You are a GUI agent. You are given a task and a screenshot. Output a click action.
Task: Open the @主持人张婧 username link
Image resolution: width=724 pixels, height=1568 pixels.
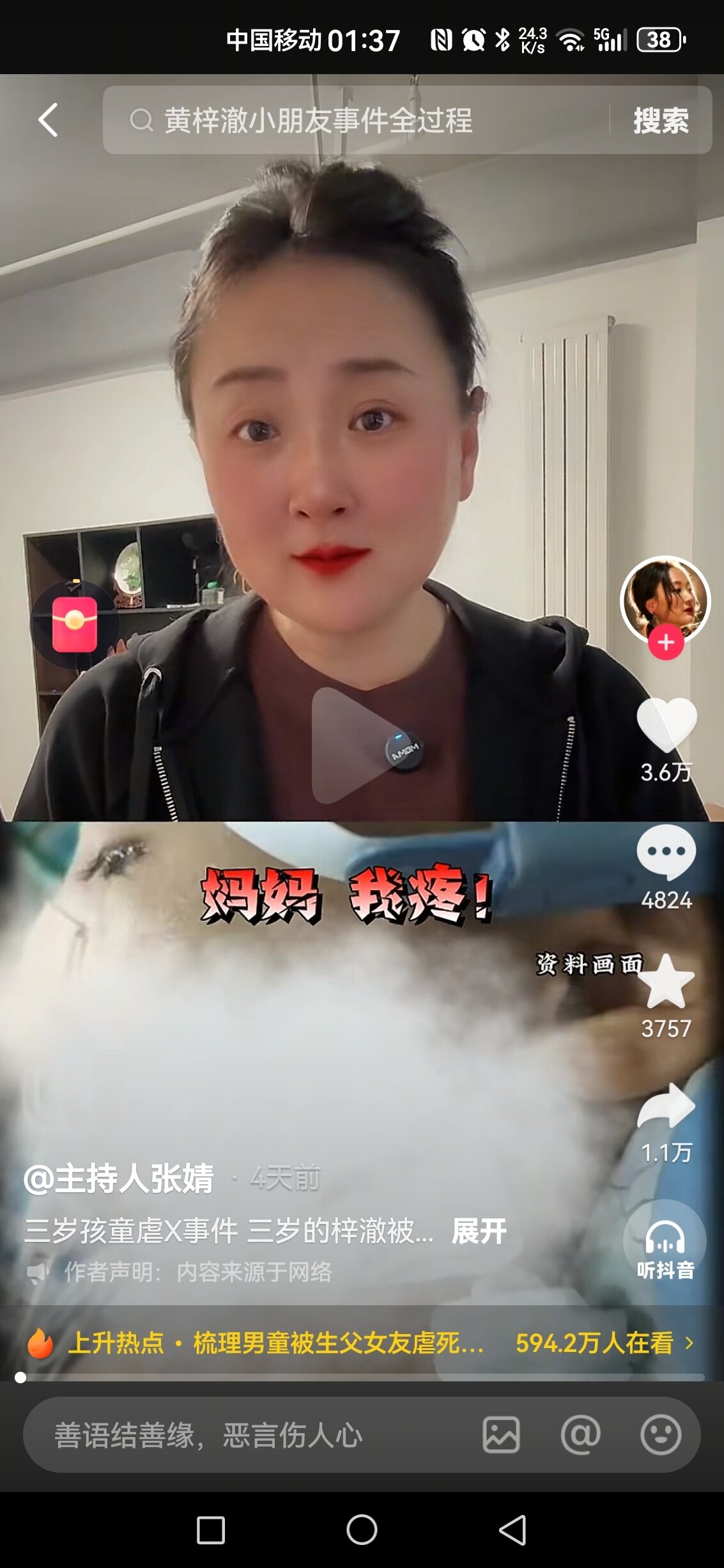(x=119, y=1179)
